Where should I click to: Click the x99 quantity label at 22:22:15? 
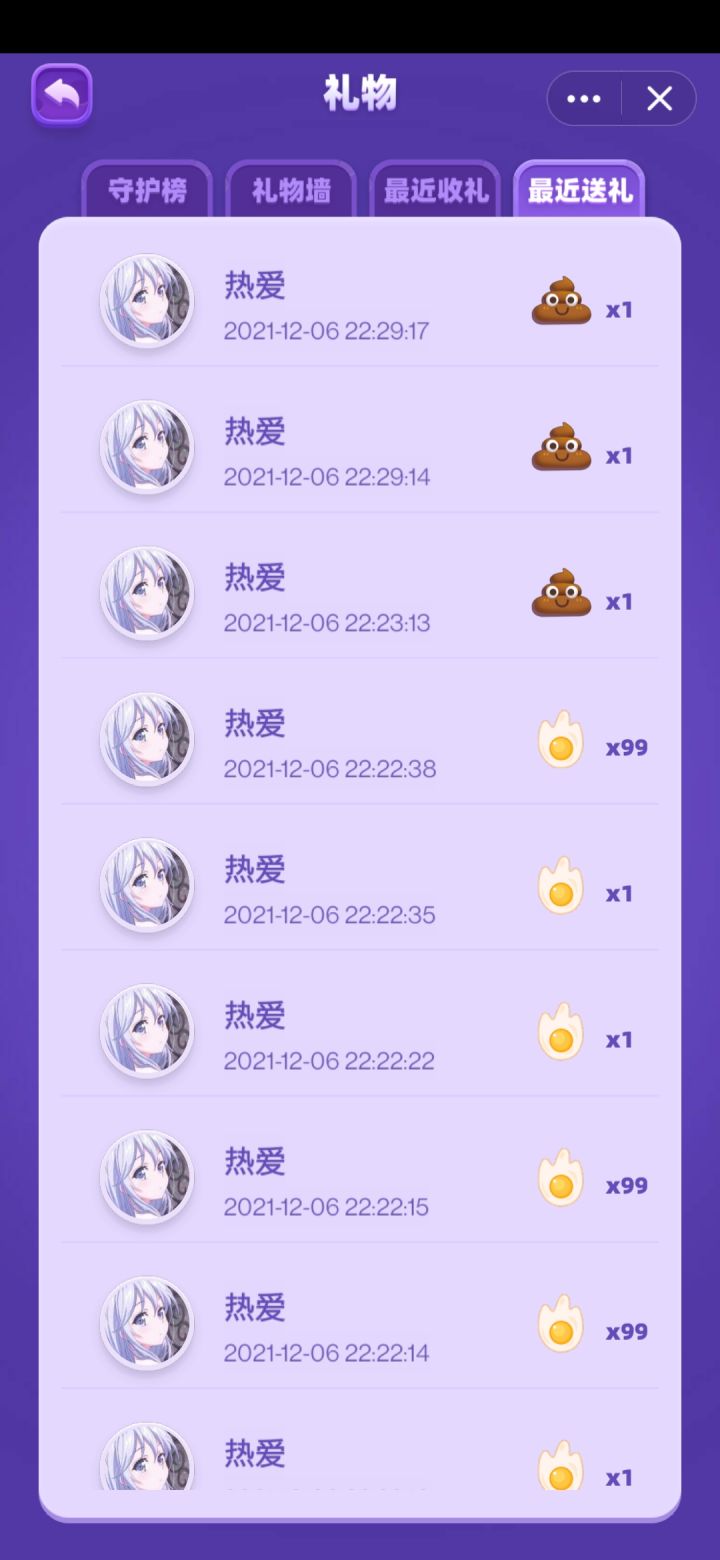(x=625, y=1185)
